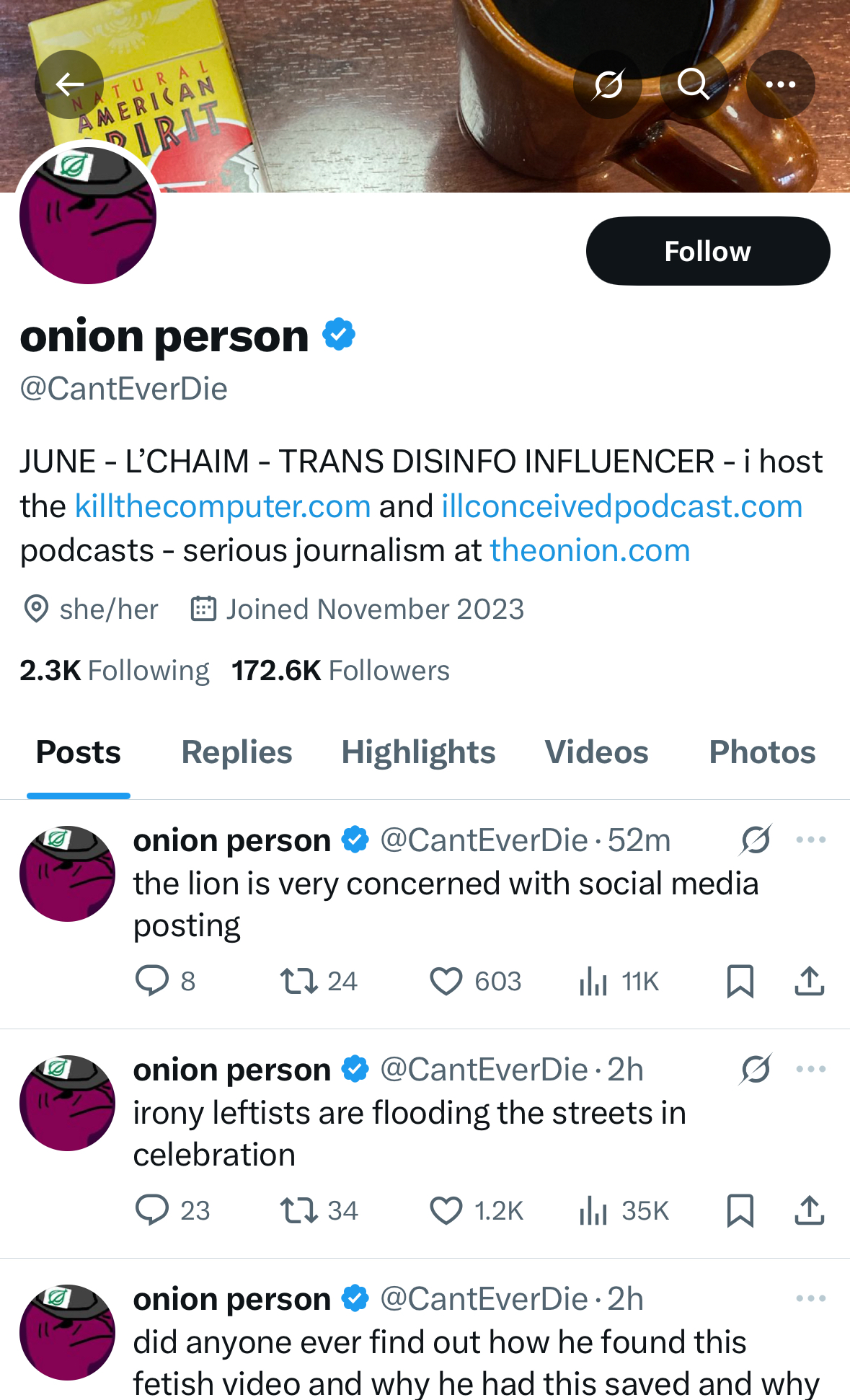
Task: View the 172.6K Followers list
Action: click(x=340, y=671)
